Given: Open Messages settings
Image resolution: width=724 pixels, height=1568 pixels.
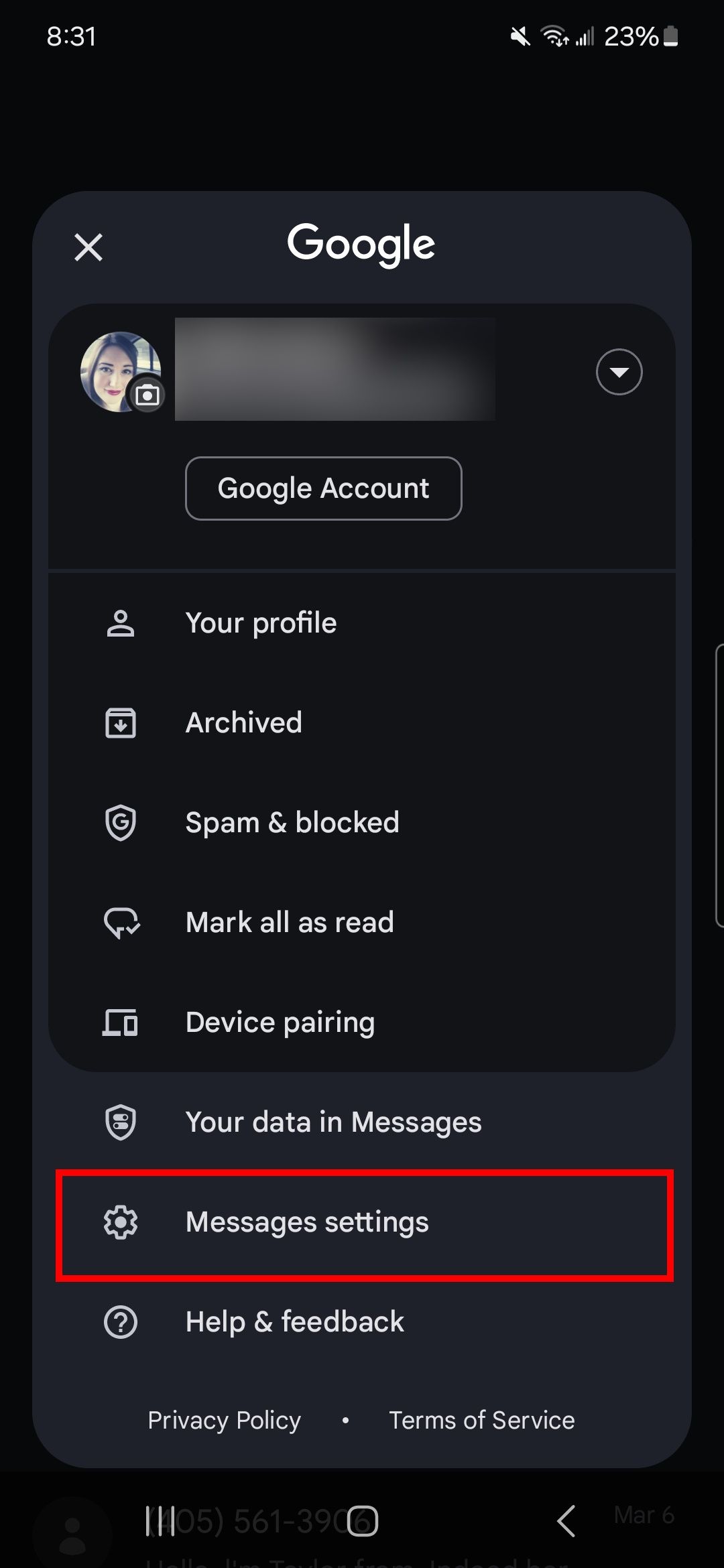Looking at the screenshot, I should [x=307, y=1222].
